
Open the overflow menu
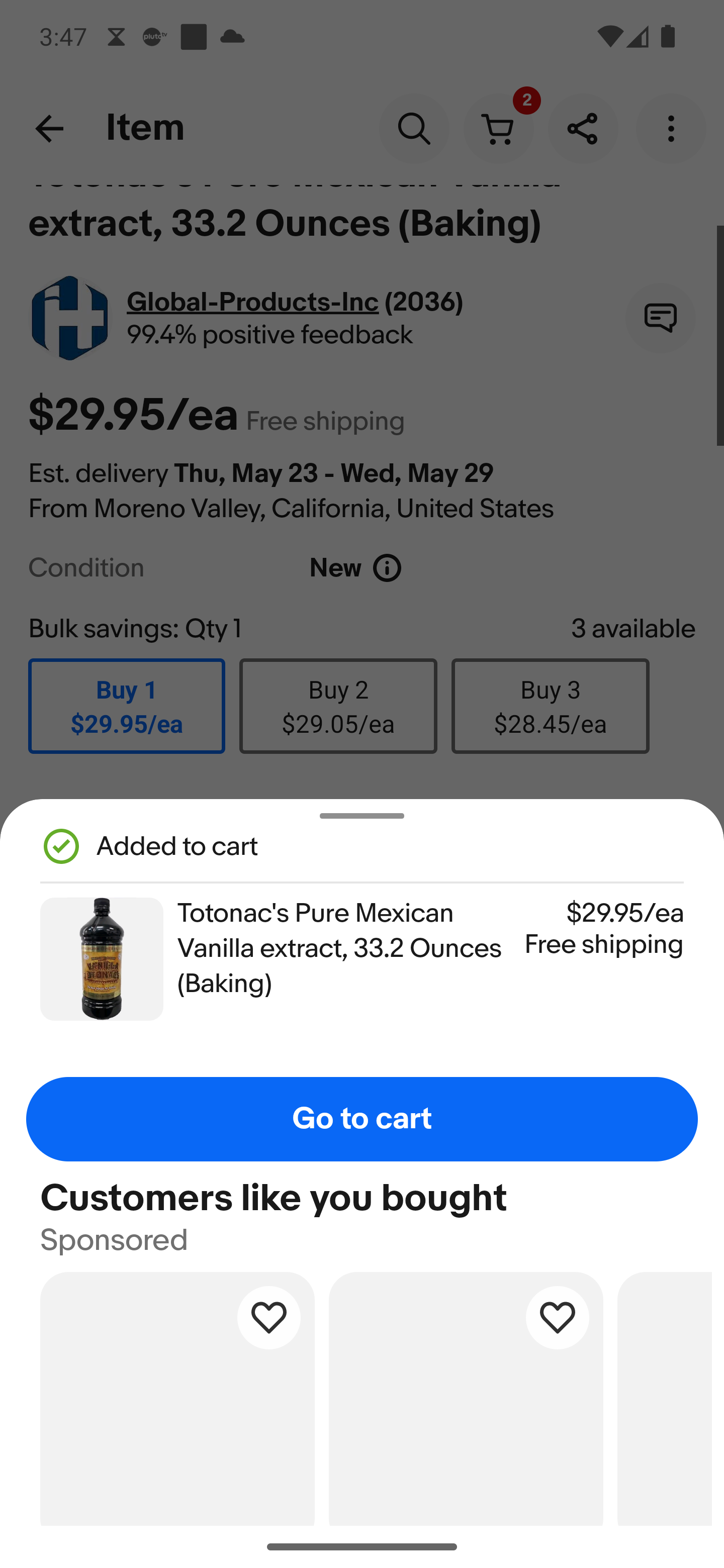[x=671, y=129]
